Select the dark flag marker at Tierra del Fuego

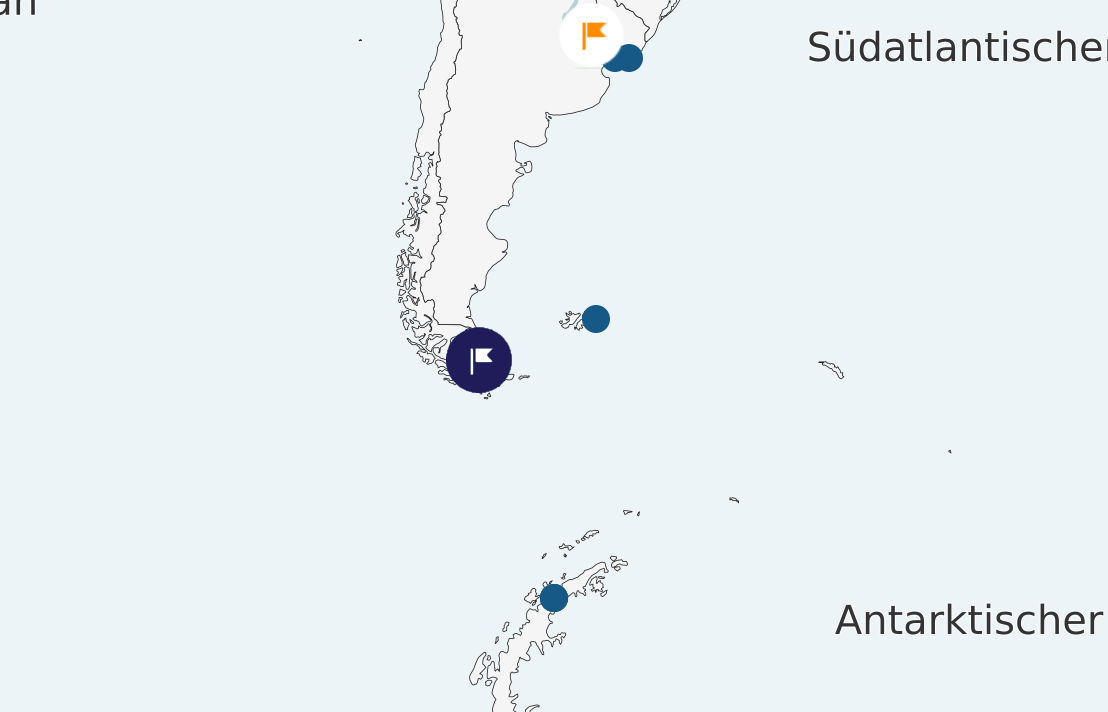click(x=479, y=360)
